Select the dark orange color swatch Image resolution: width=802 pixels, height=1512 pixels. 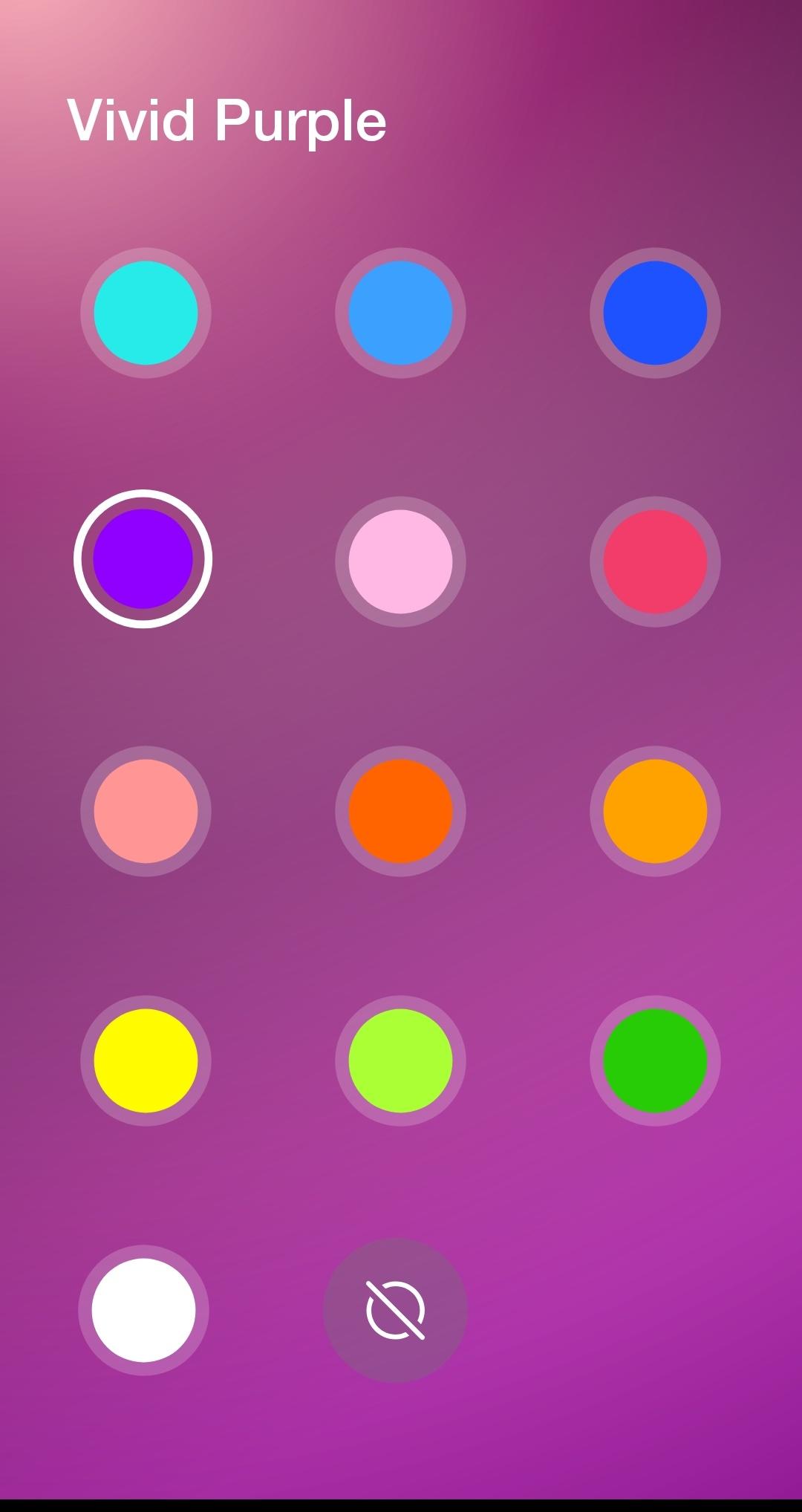click(400, 811)
